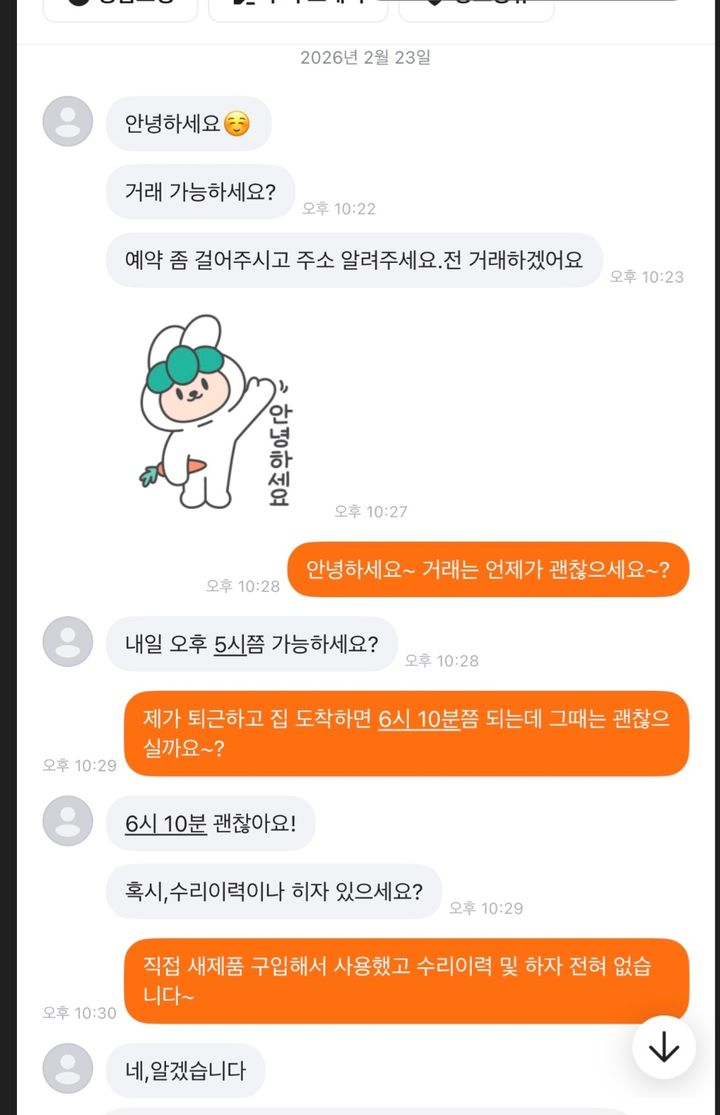Open profile avatar next to 내일 오후 5시쯤 message
The image size is (720, 1115).
click(x=68, y=642)
